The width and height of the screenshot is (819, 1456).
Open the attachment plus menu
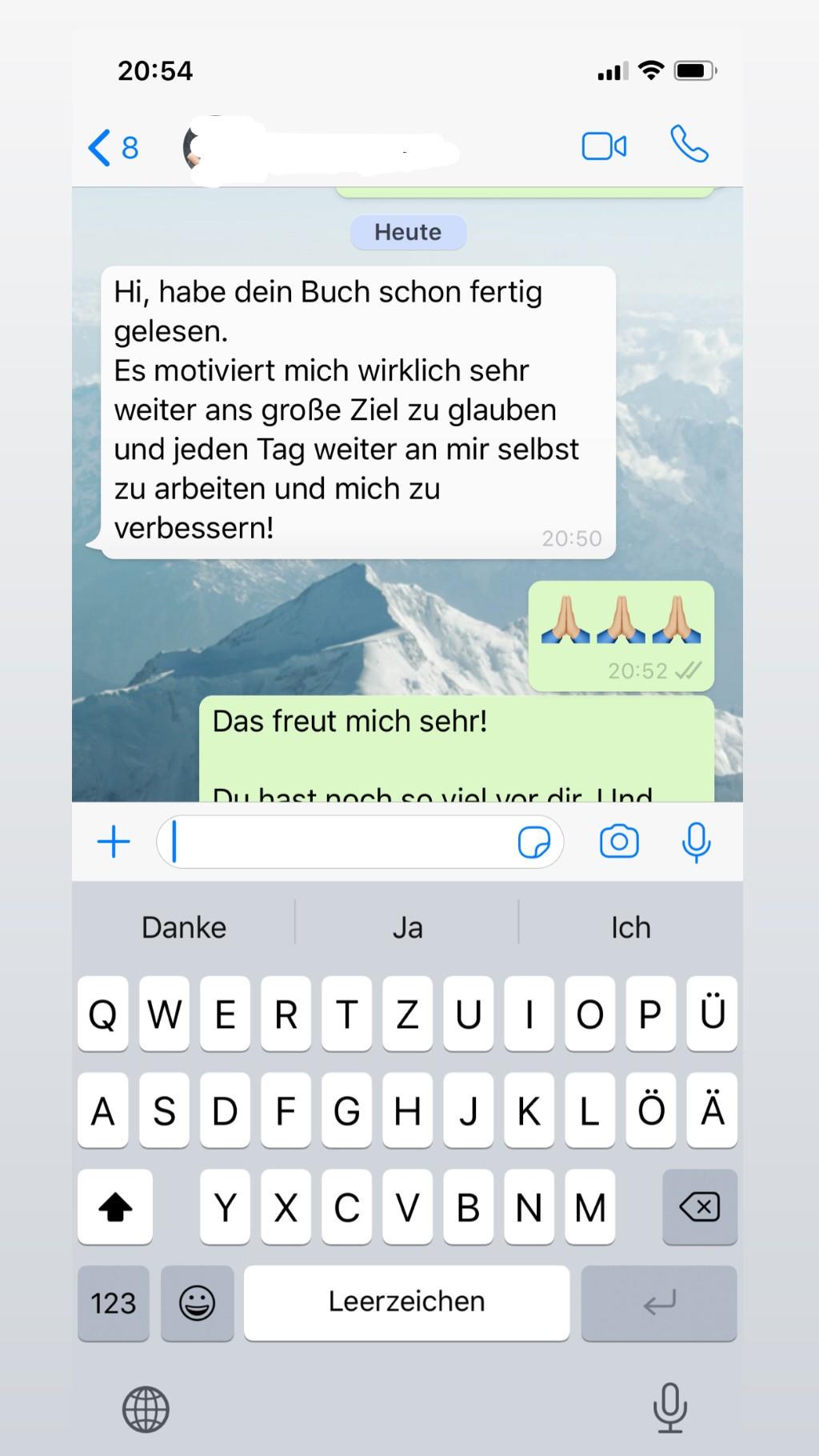pos(114,842)
